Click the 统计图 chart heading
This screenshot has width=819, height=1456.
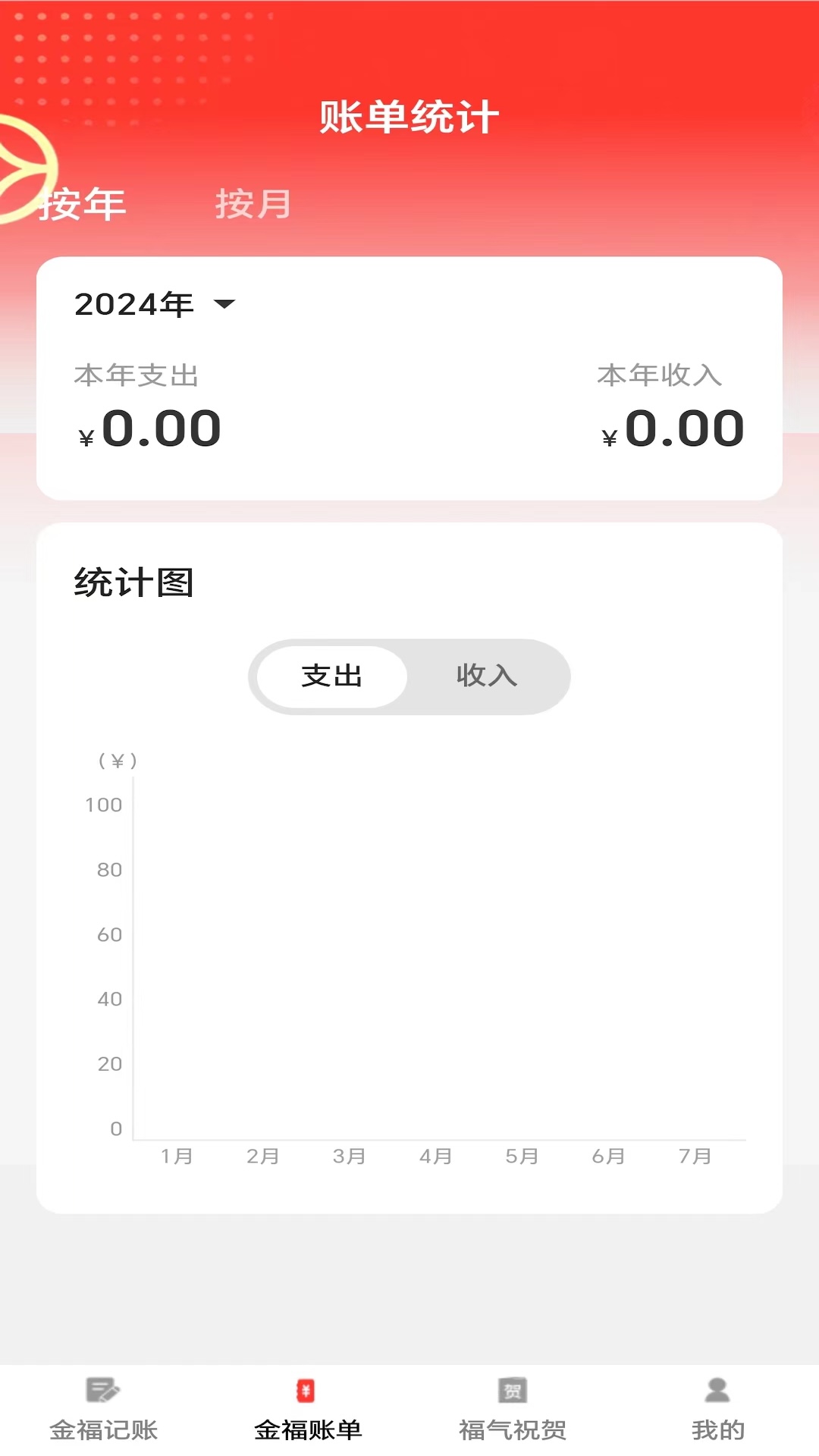pos(133,581)
